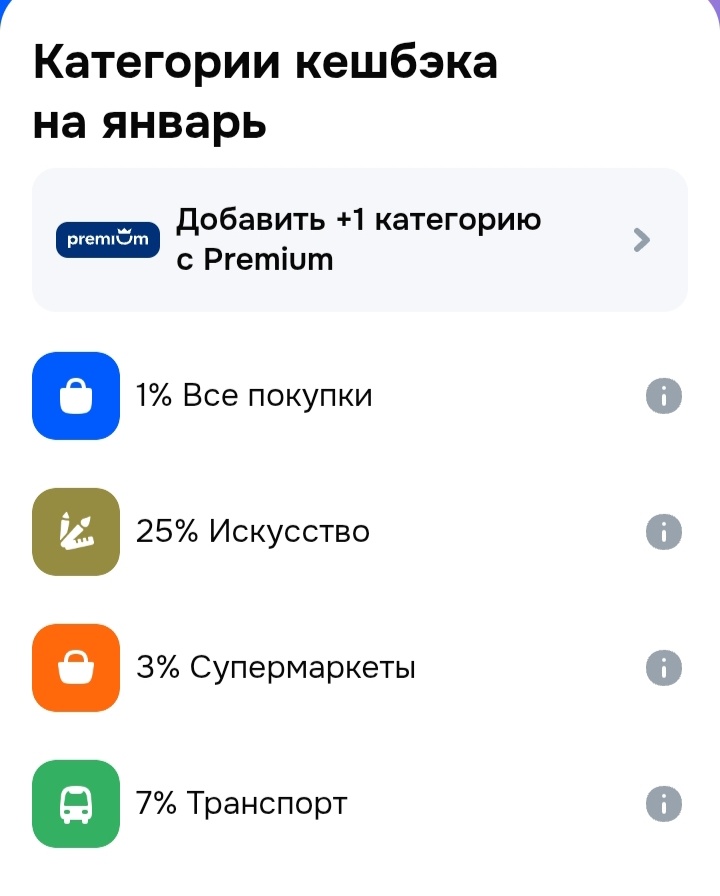Click the info icon next to Искусство

[664, 532]
